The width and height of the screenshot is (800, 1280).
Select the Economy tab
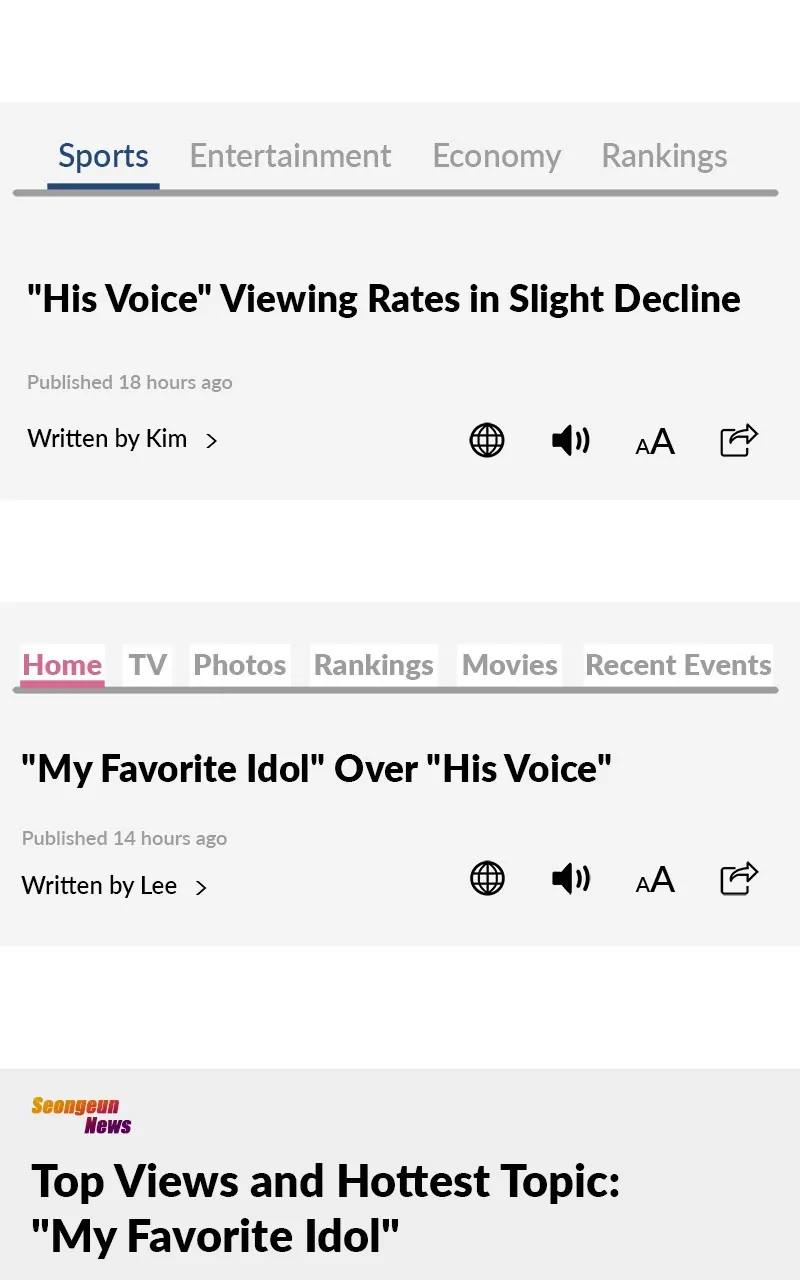click(x=496, y=156)
